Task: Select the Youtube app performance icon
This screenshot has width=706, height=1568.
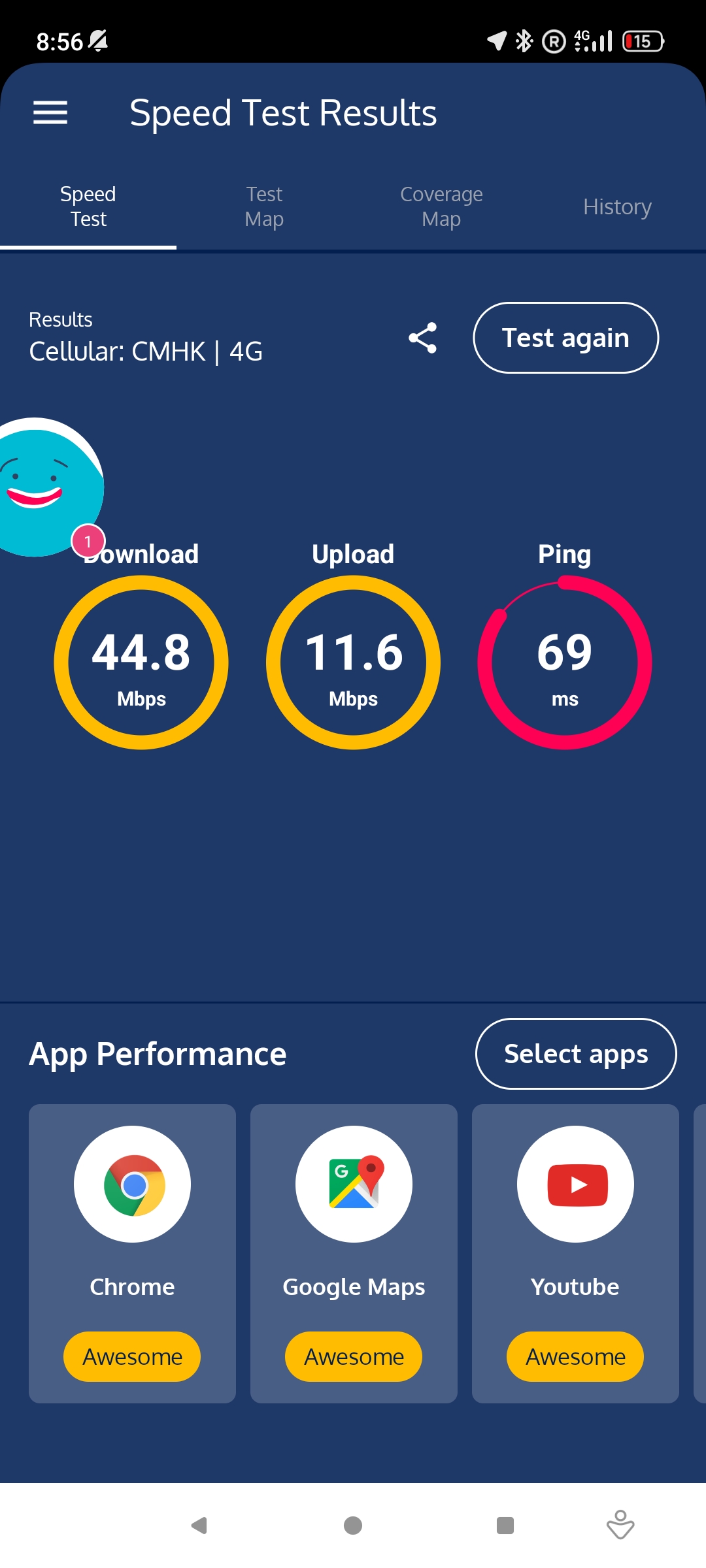Action: click(575, 1184)
